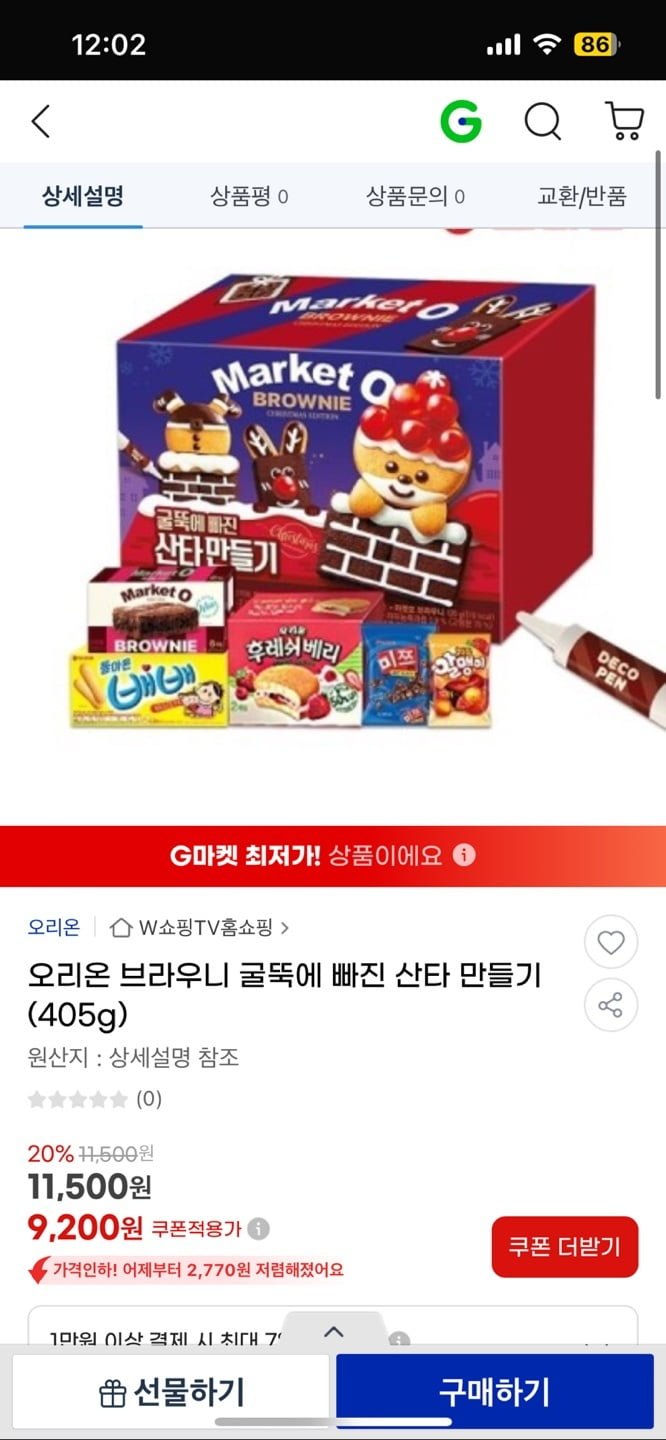This screenshot has width=666, height=1440.
Task: Go back using the top arrow
Action: click(41, 122)
